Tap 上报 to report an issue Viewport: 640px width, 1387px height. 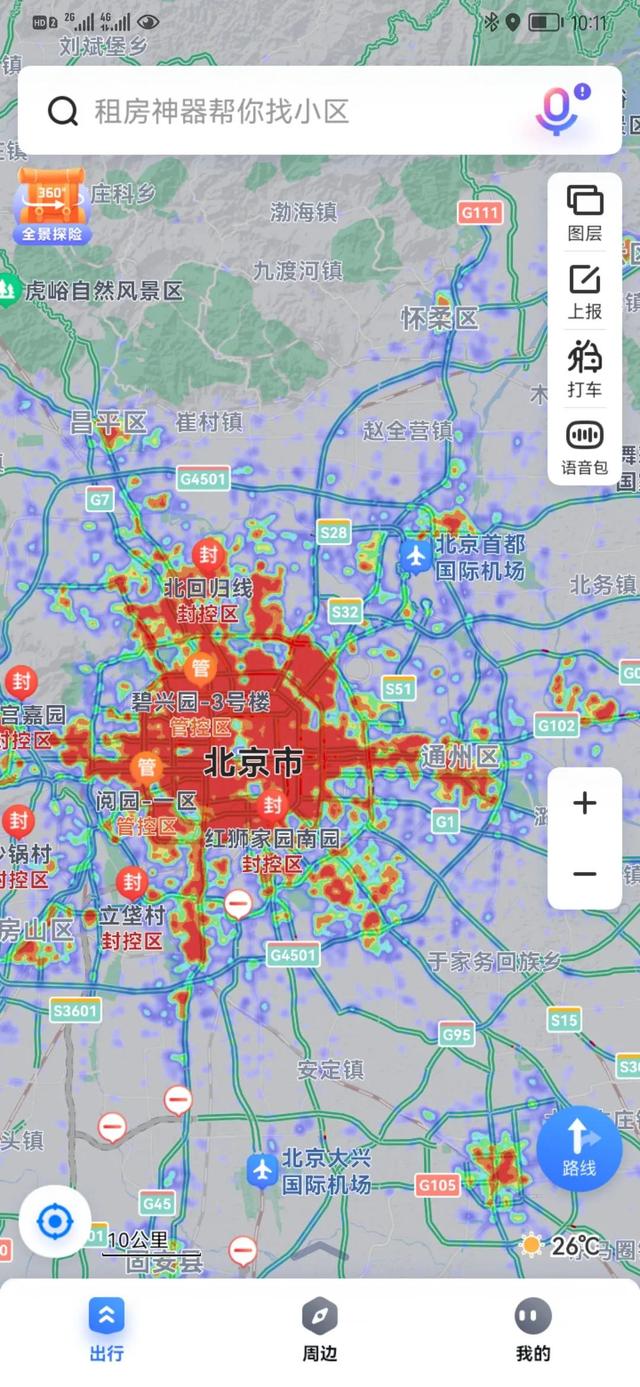(x=585, y=291)
